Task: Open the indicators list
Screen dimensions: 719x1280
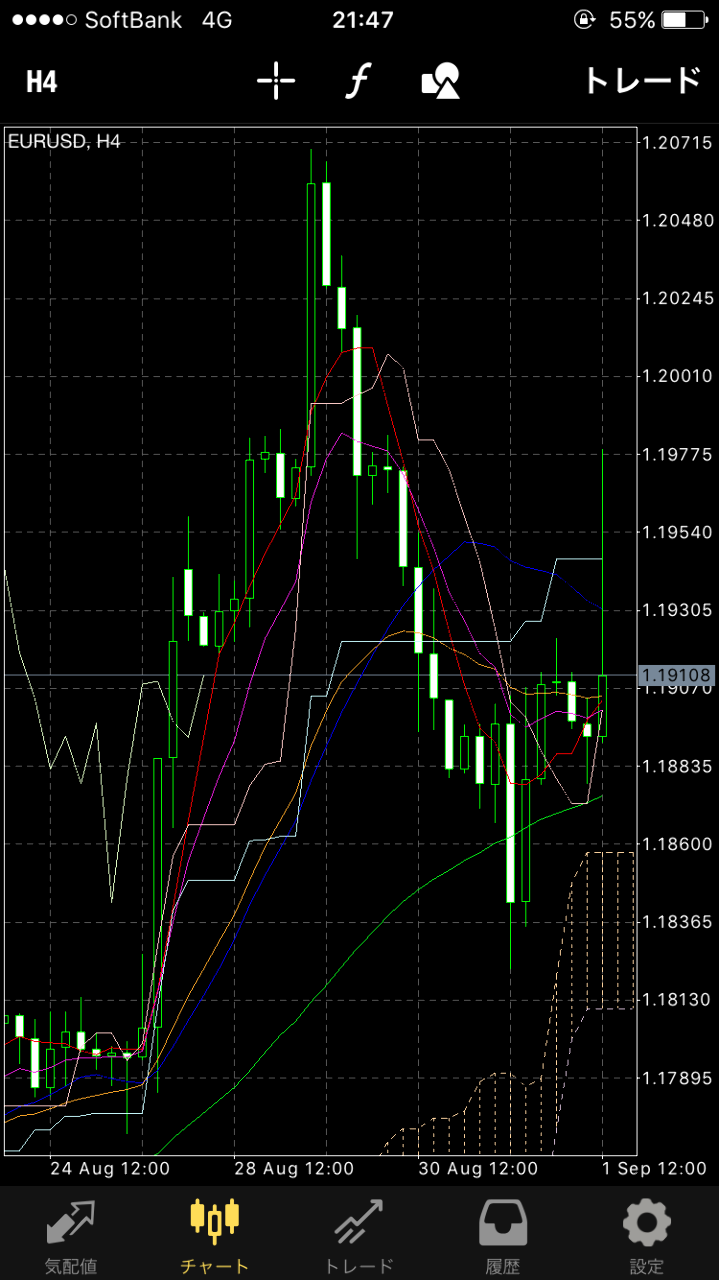Action: pos(357,81)
